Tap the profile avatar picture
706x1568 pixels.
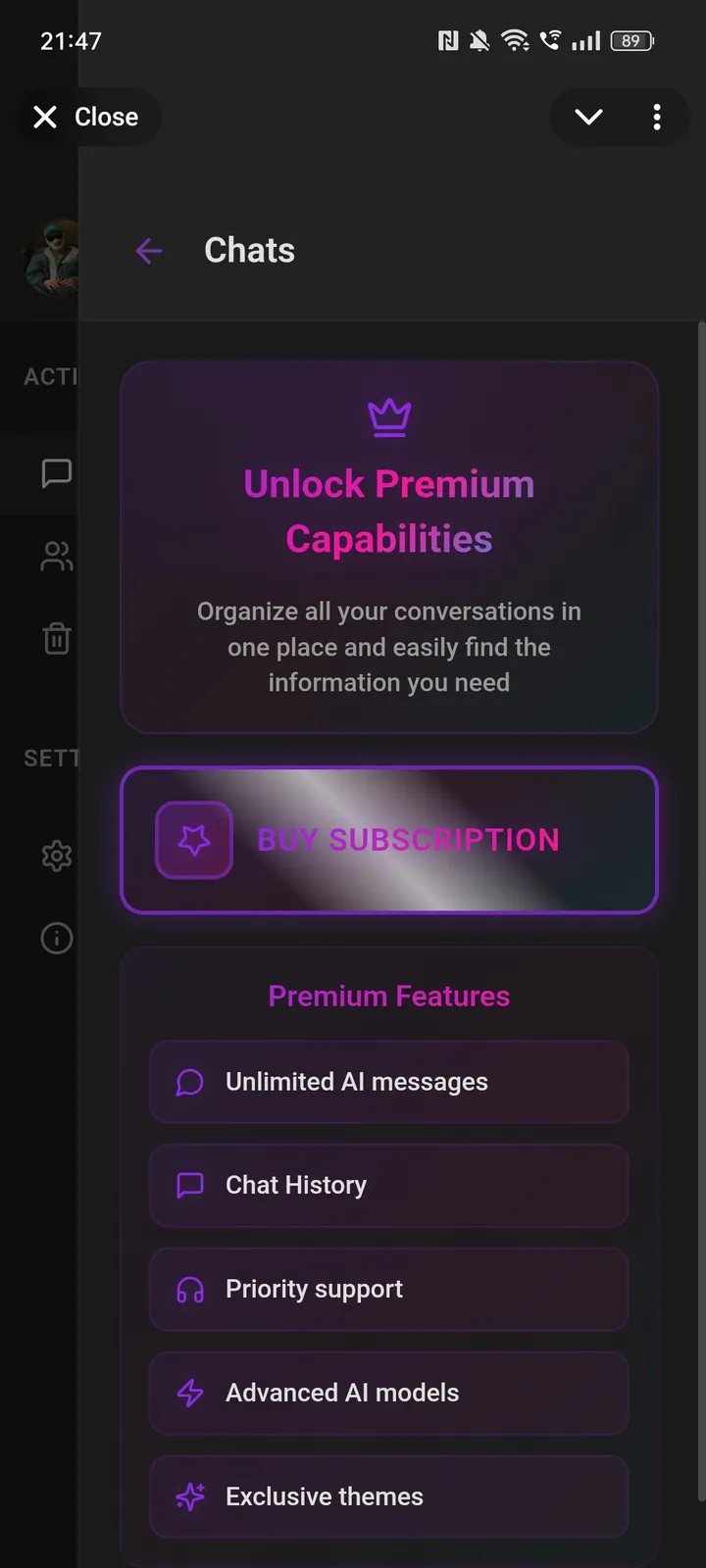click(x=51, y=257)
